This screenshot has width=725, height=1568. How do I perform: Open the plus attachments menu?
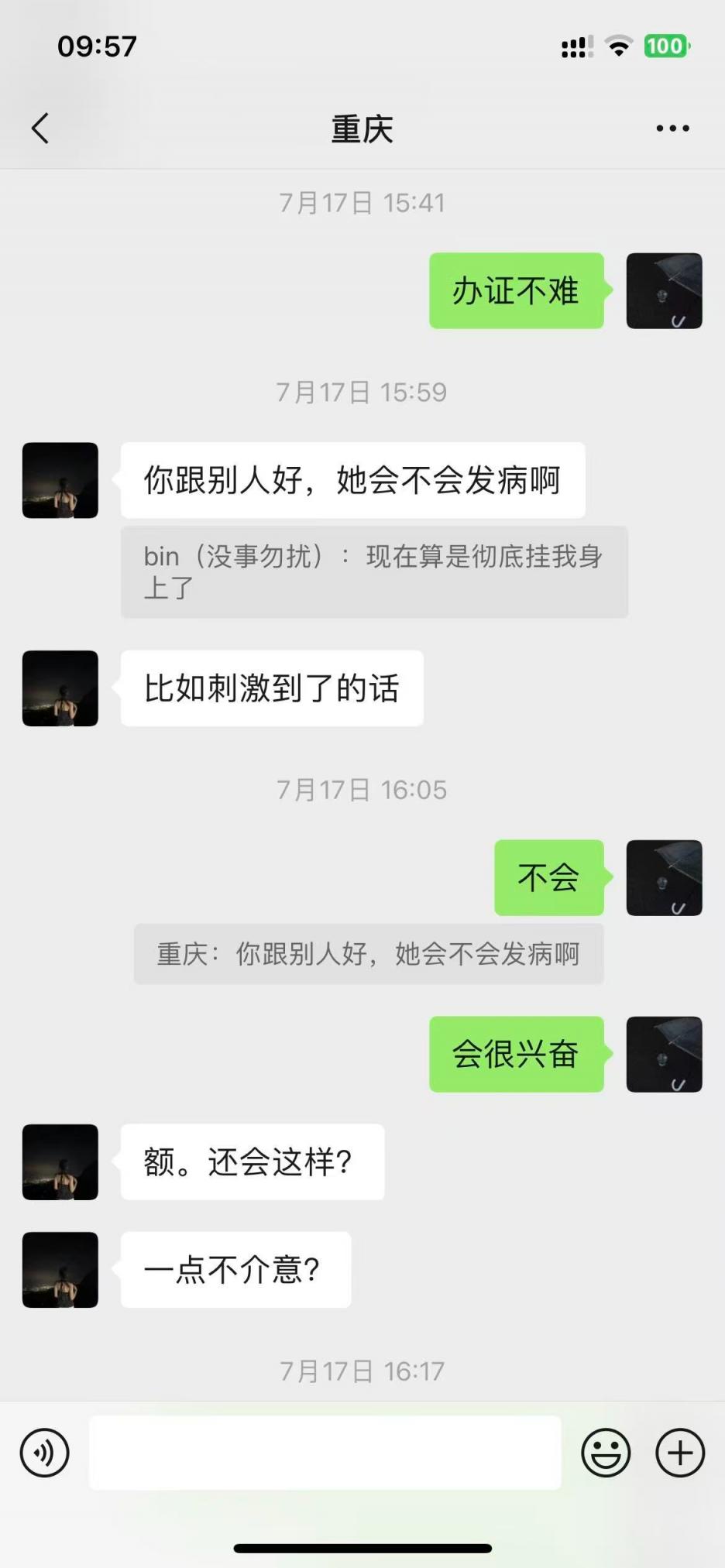(680, 1453)
